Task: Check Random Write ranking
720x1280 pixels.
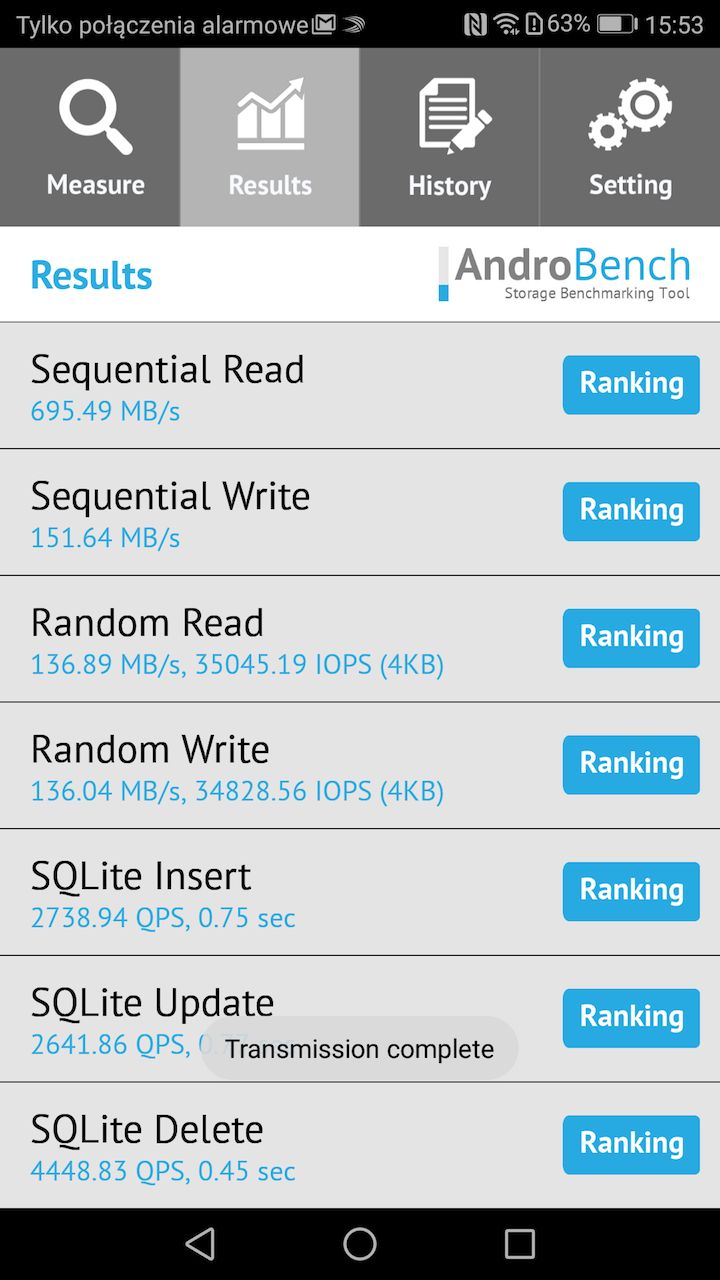Action: click(631, 764)
